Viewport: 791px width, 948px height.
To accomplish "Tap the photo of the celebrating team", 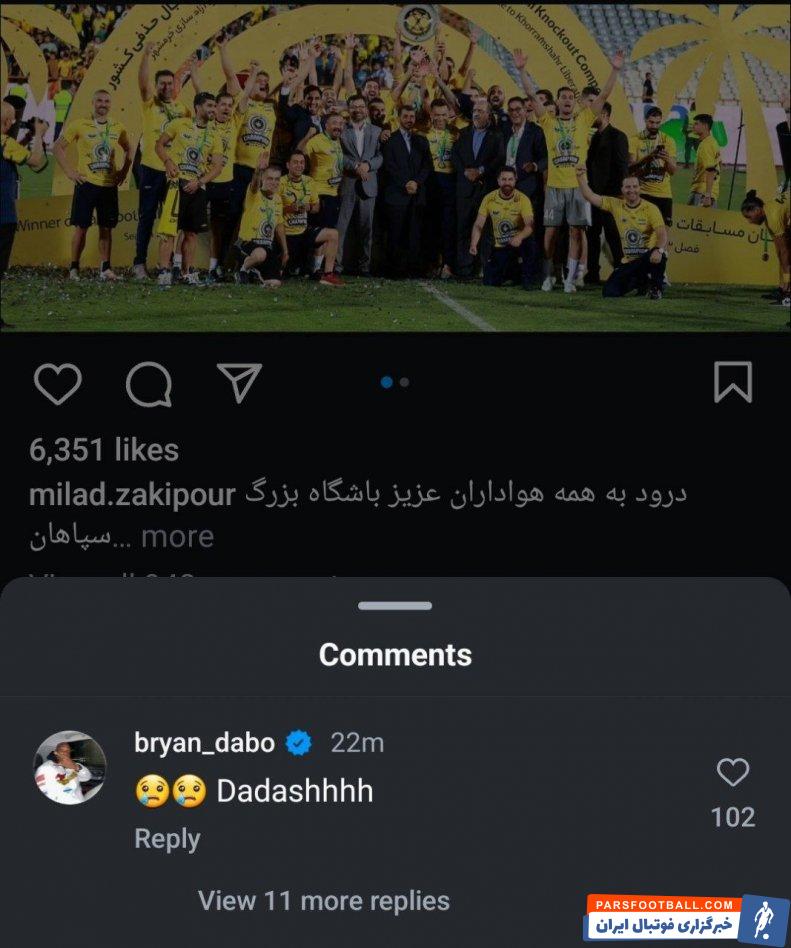I will tap(395, 165).
